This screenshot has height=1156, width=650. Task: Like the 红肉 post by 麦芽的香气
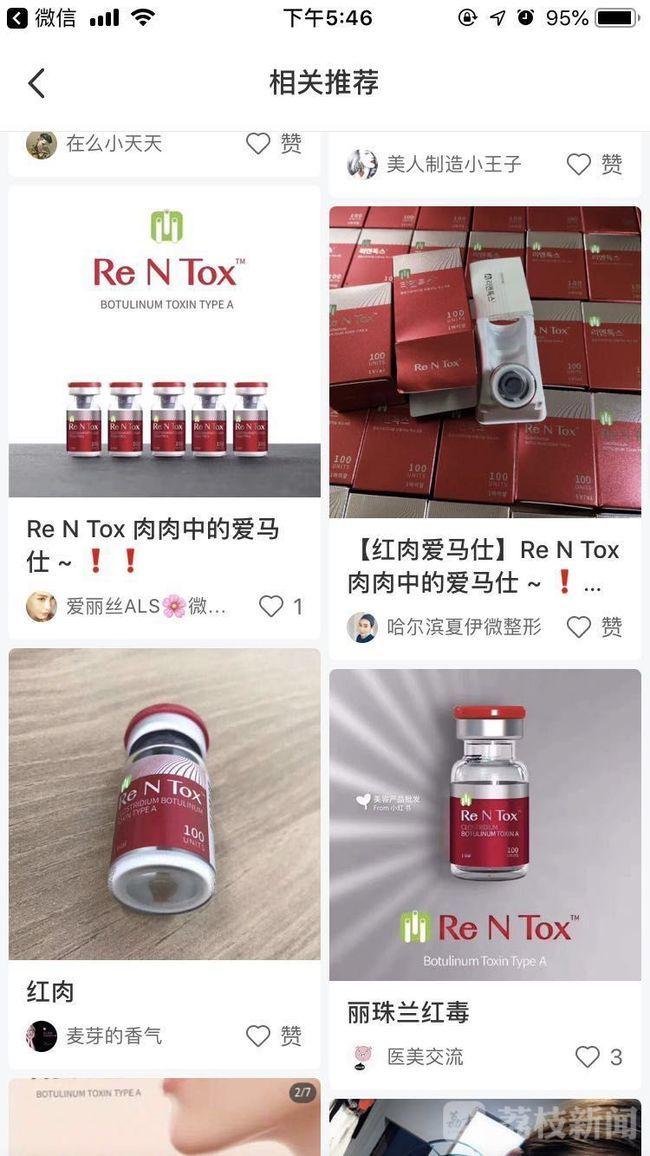(x=259, y=1036)
